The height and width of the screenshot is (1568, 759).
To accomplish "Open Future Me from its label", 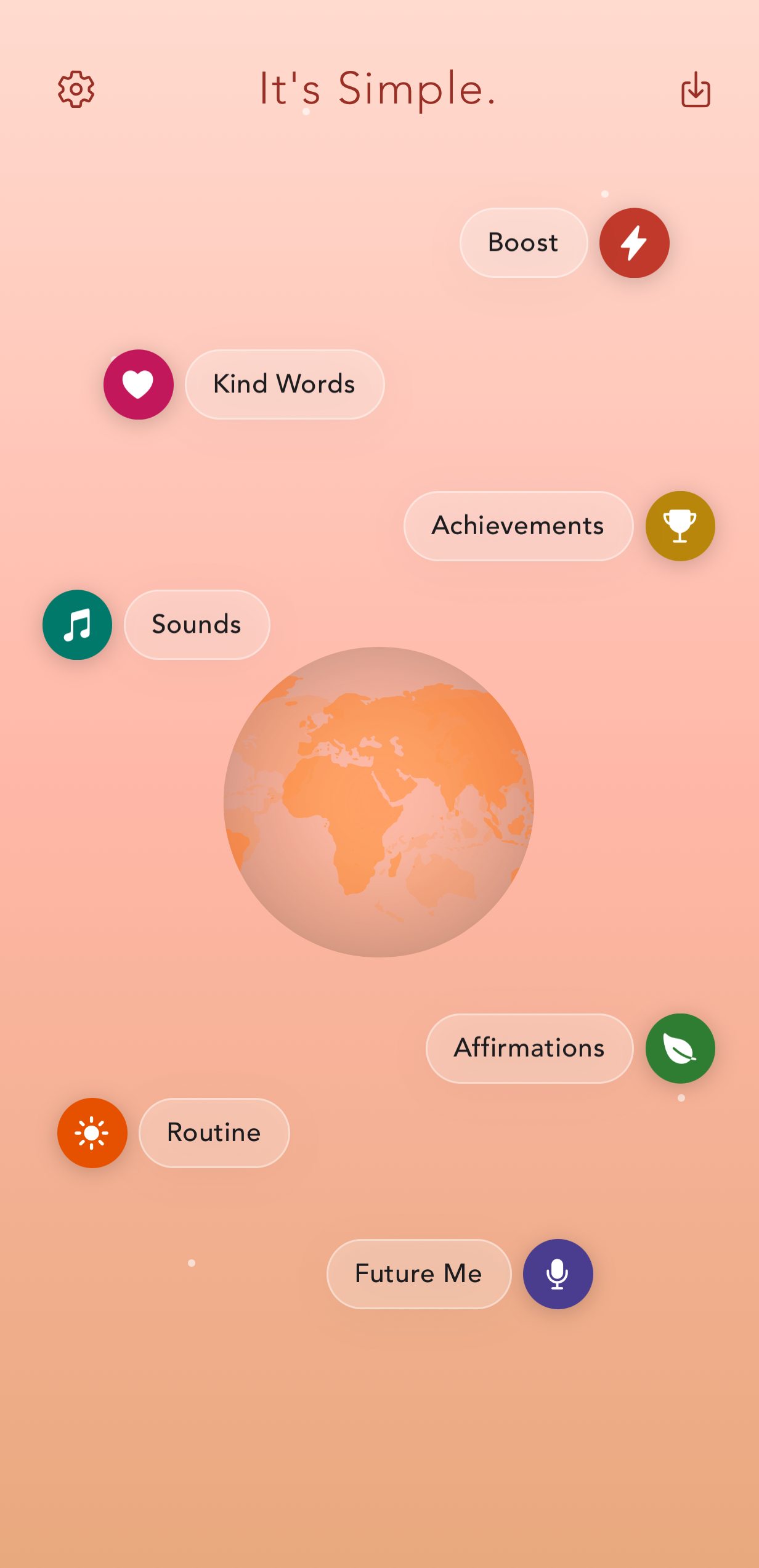I will coord(418,1273).
